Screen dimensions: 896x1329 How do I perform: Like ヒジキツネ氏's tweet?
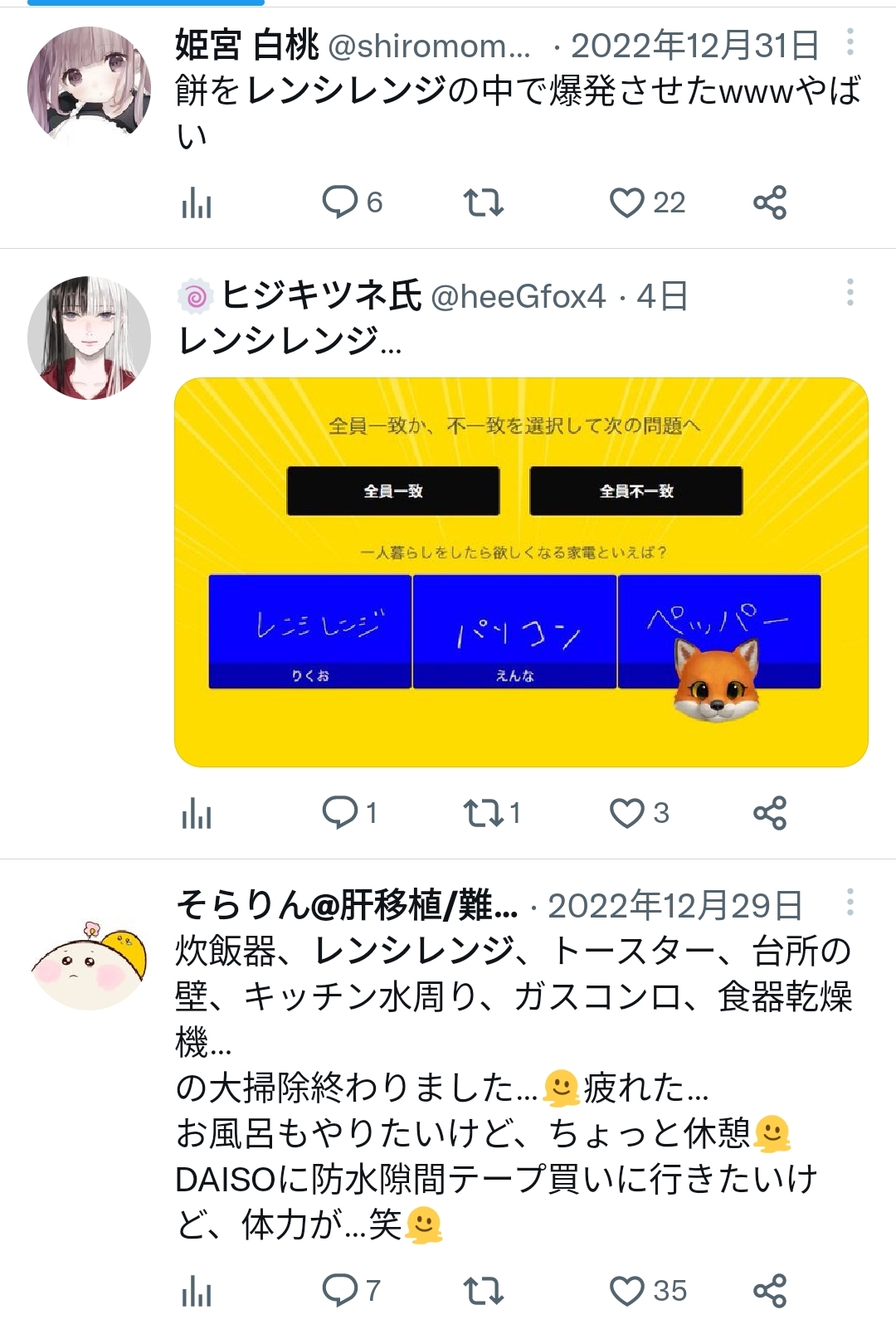pos(627,813)
